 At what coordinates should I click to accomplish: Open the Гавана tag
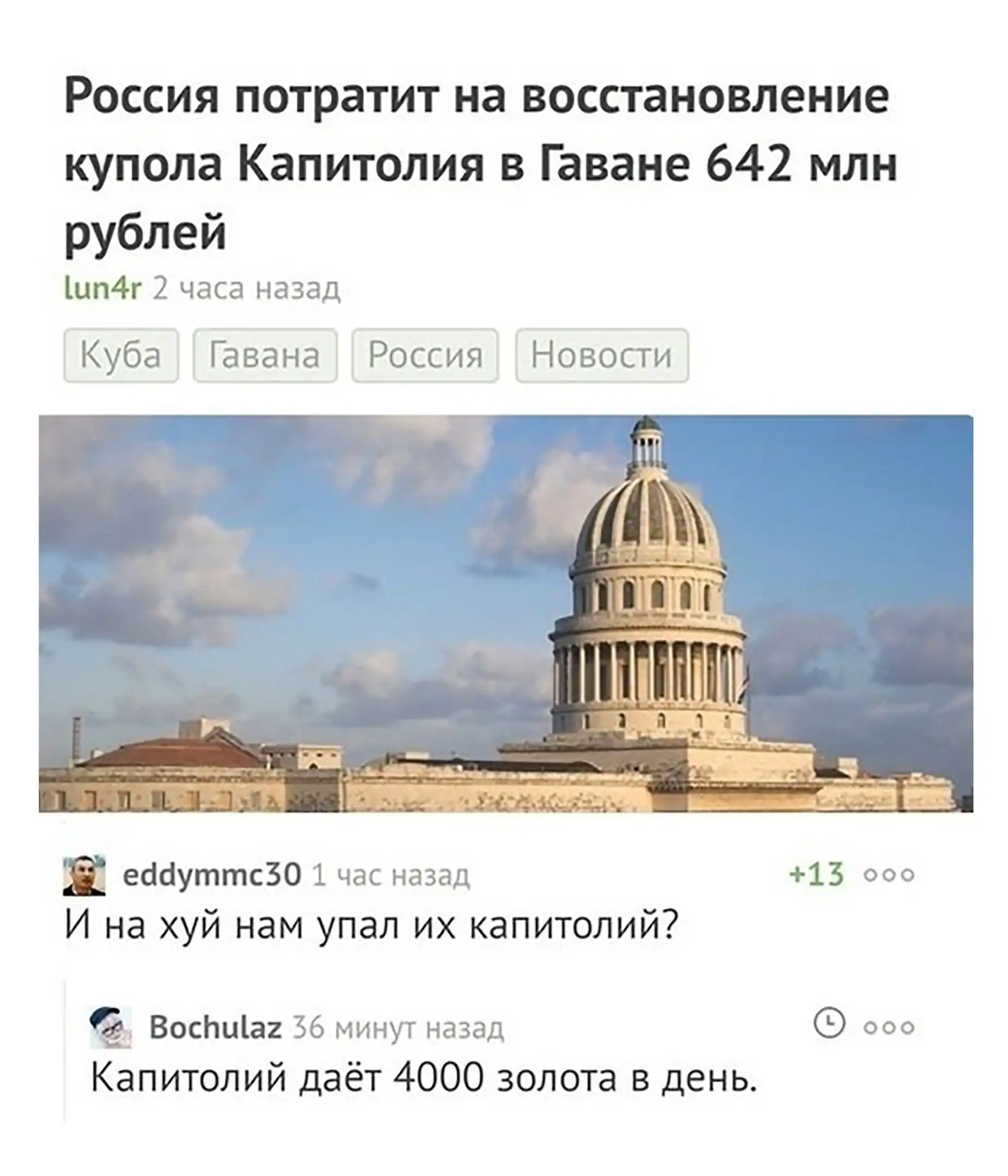[265, 356]
